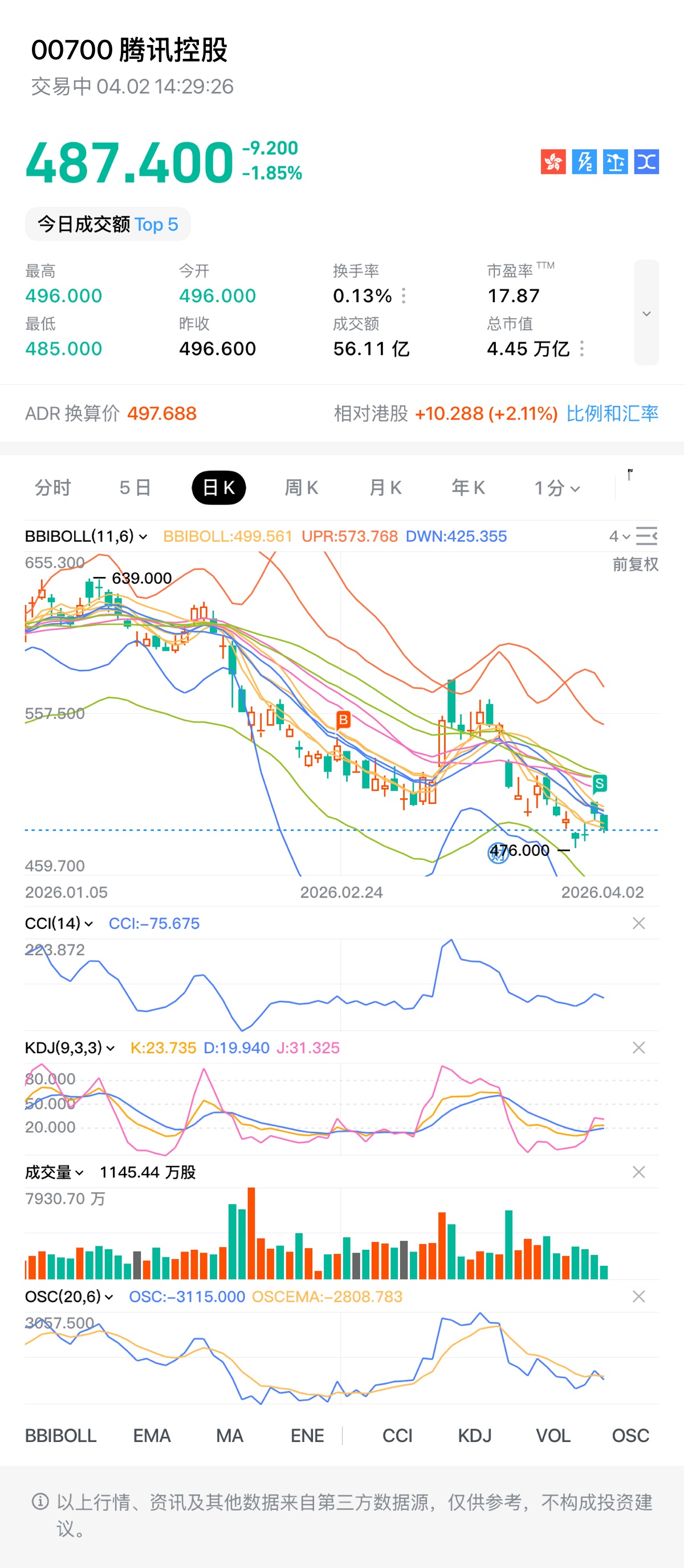Select the 周K chart tab
684x1568 pixels.
(301, 488)
